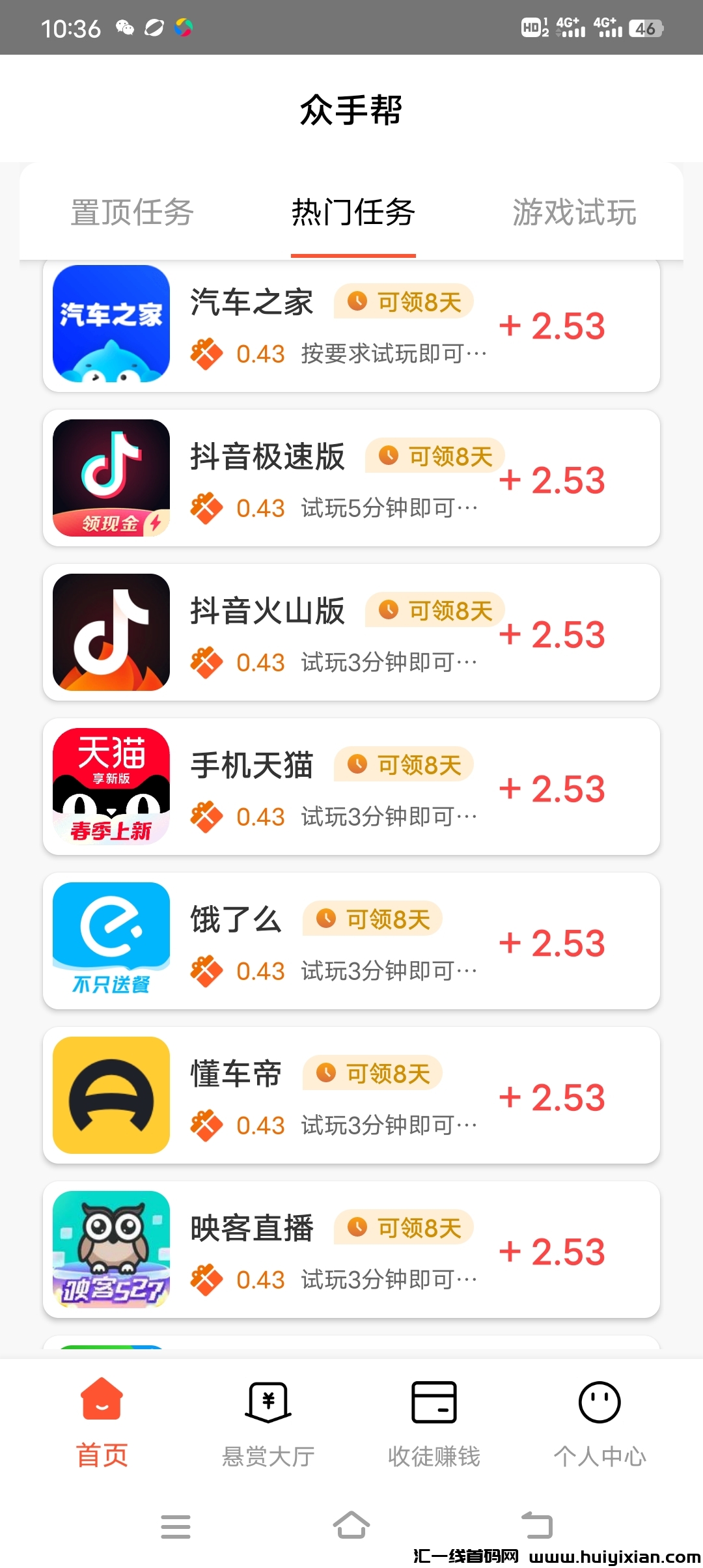Open the 手机天猫 app icon
703x1568 pixels.
click(x=111, y=786)
